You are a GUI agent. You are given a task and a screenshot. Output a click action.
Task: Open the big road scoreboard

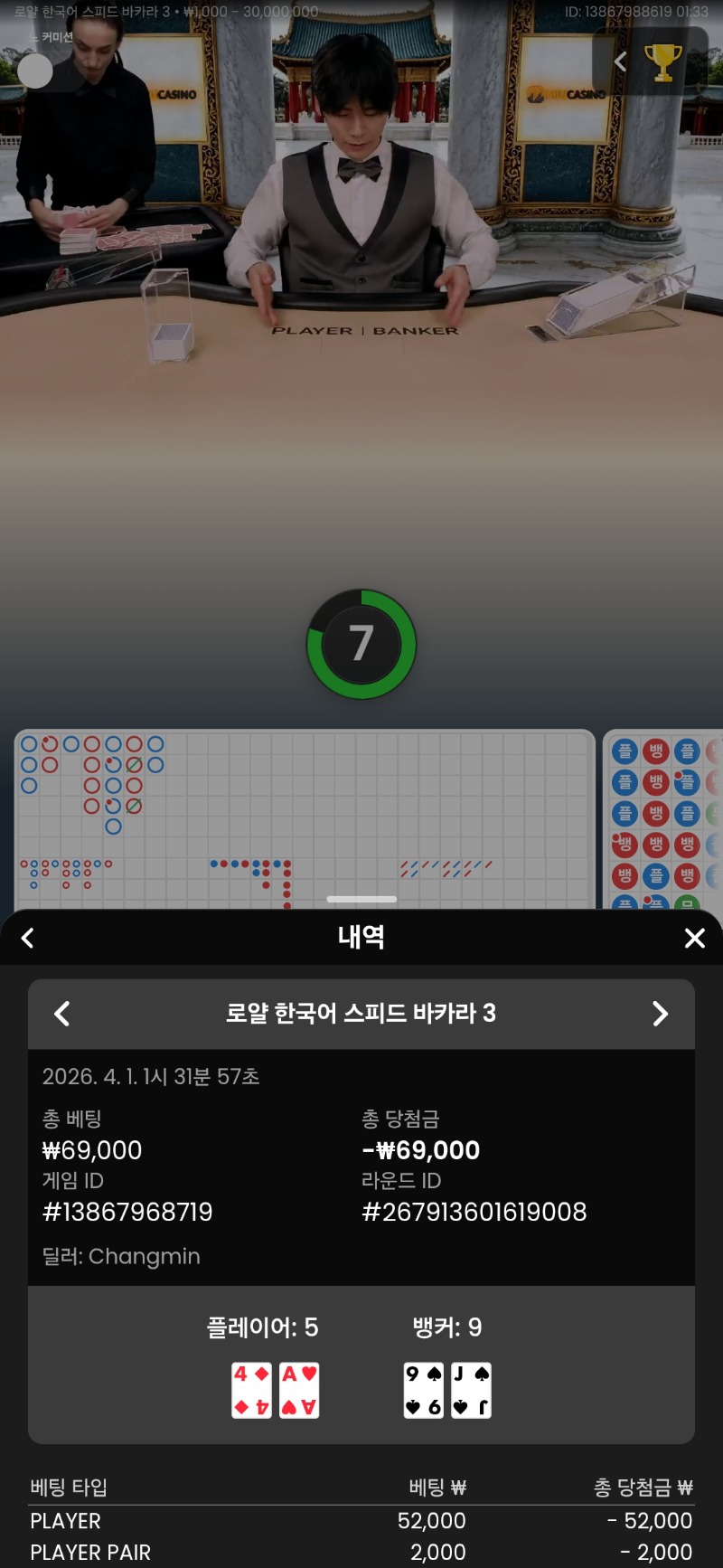coord(305,796)
